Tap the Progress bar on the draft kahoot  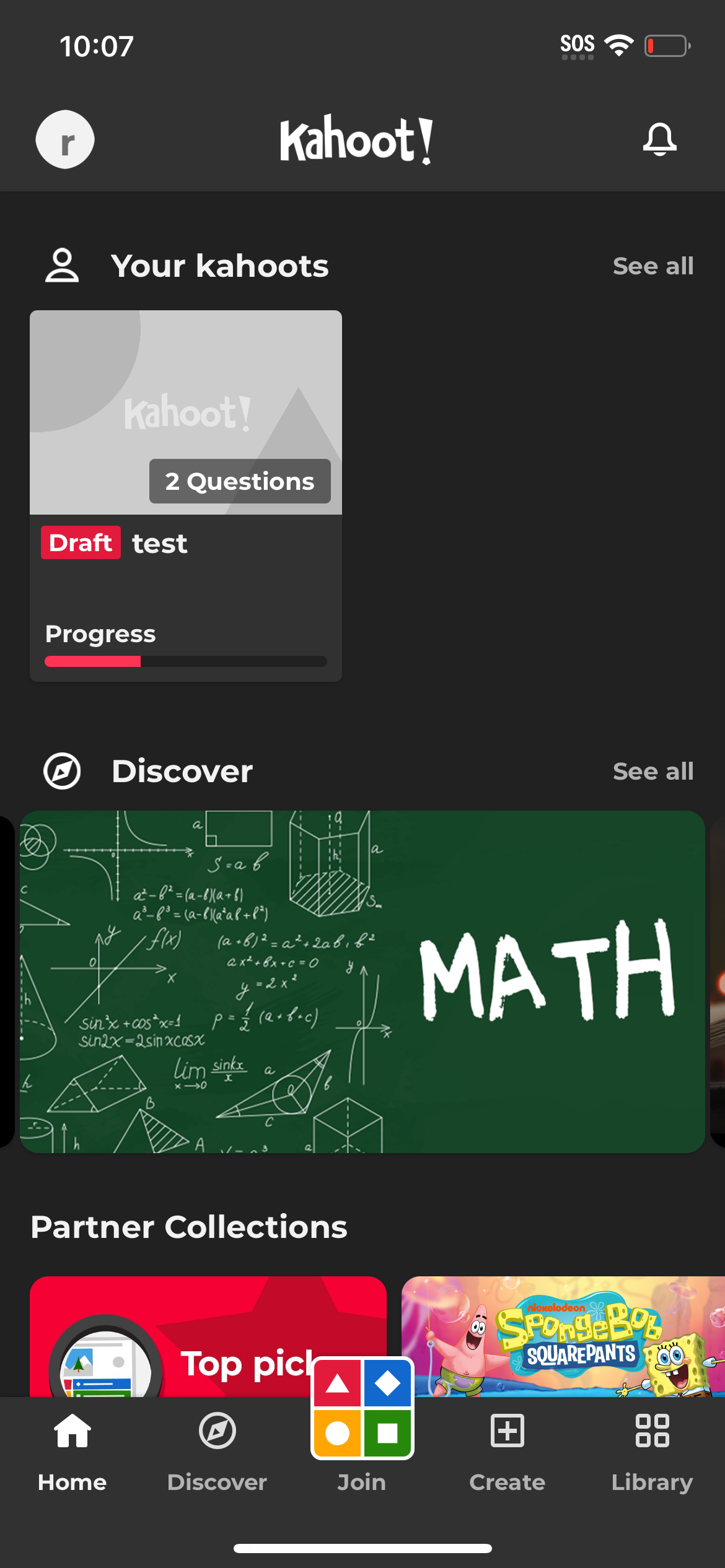coord(185,661)
